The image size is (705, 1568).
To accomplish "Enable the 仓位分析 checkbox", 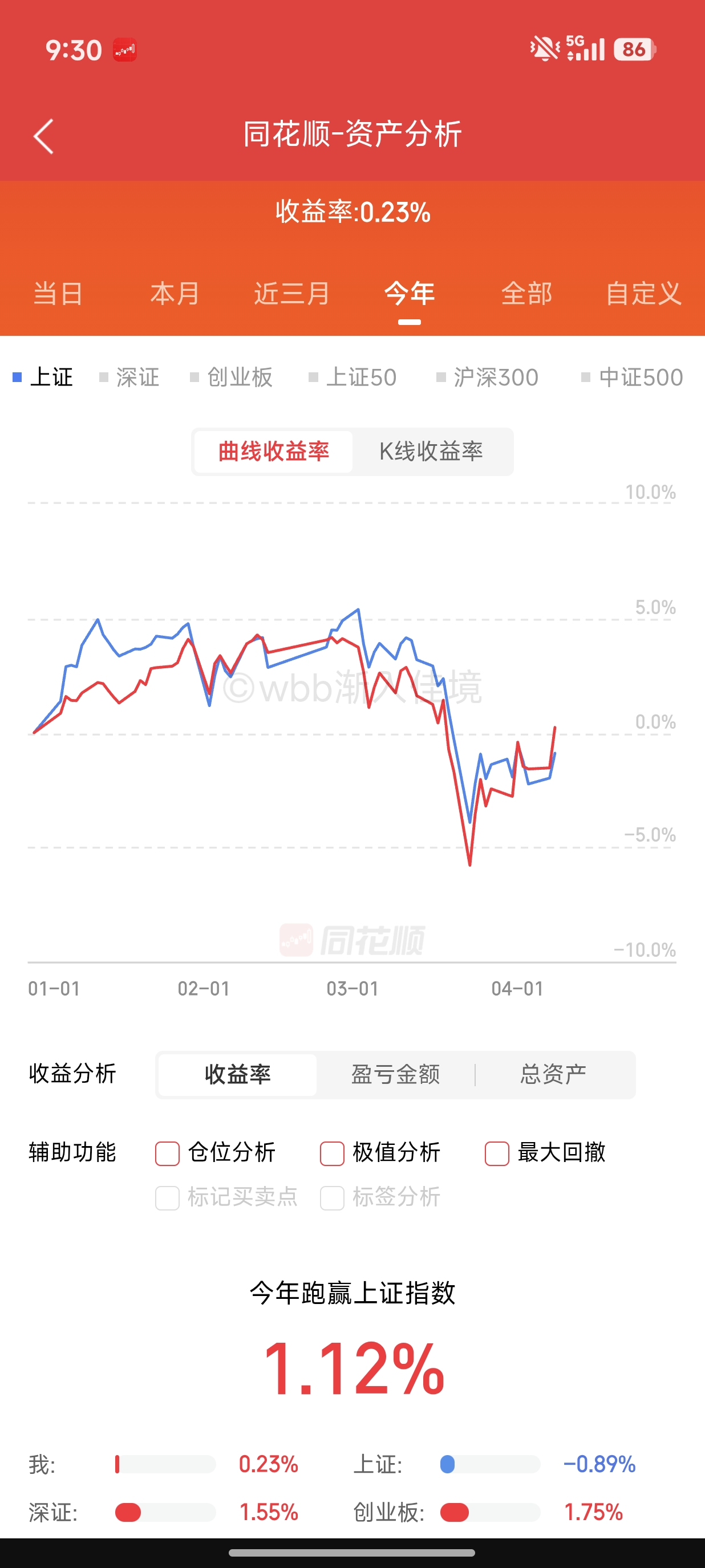I will [168, 1153].
